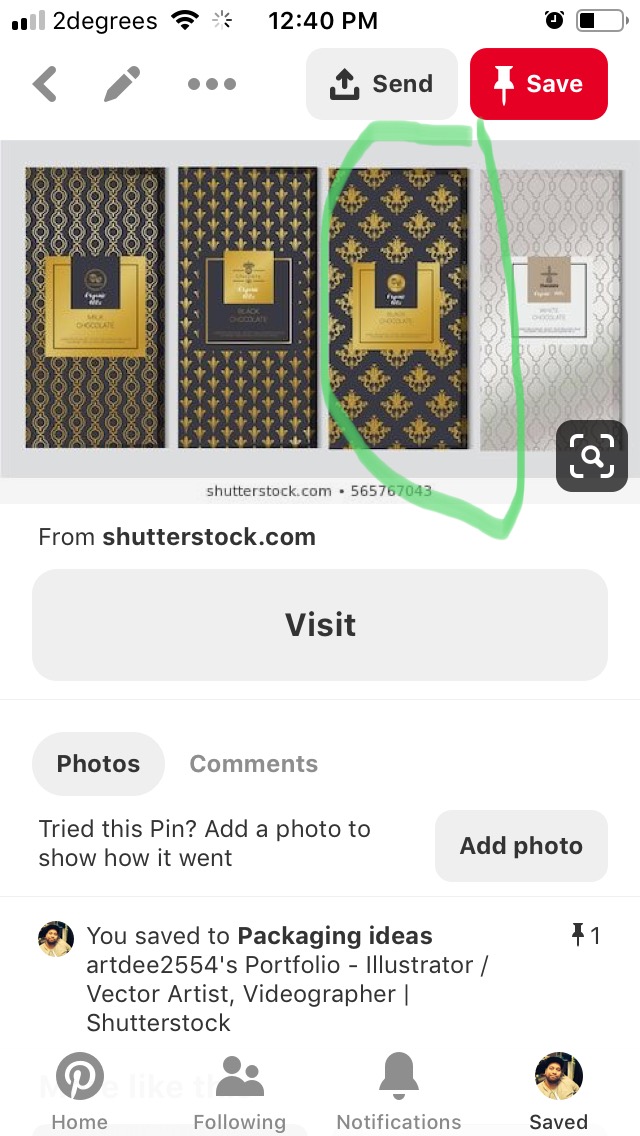Tap the Send button
Screen dimensions: 640x1136
pos(381,85)
